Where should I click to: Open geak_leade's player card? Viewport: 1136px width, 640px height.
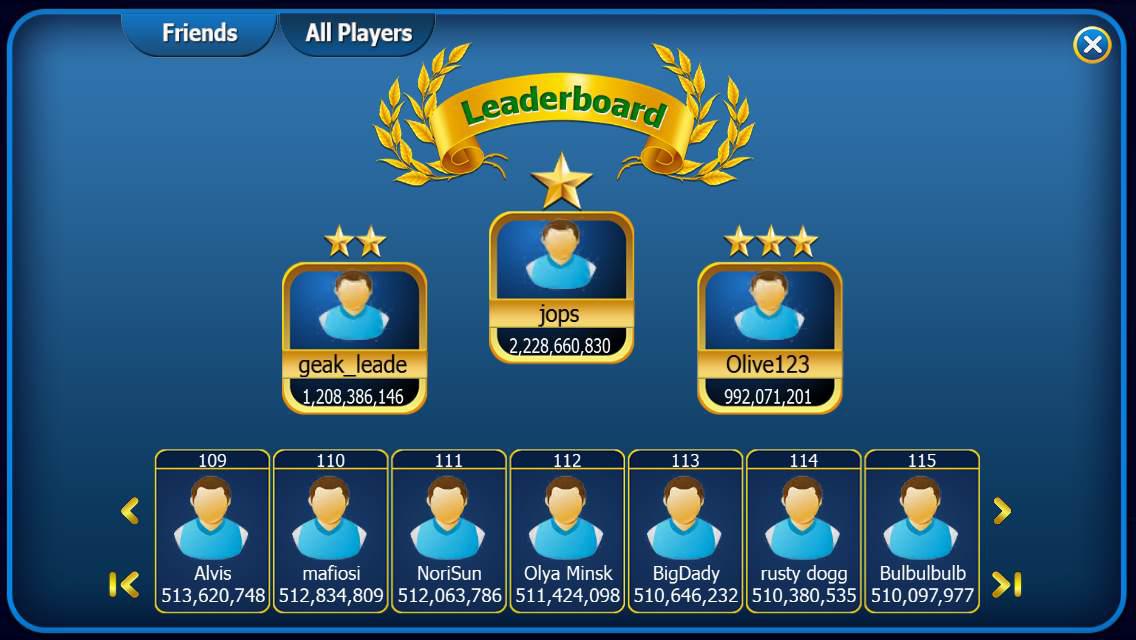(354, 338)
